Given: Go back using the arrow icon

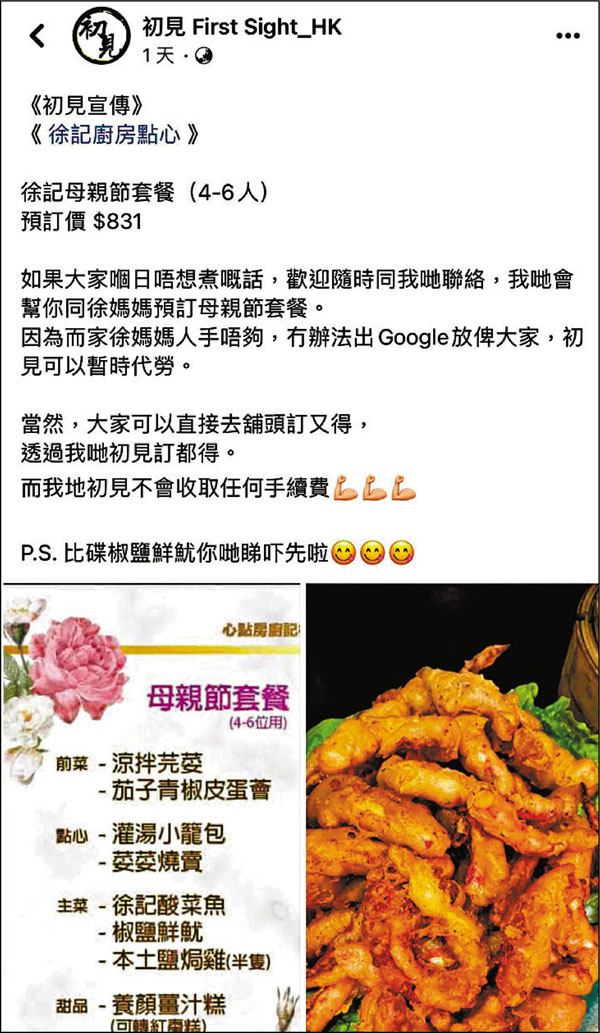Looking at the screenshot, I should click(38, 36).
